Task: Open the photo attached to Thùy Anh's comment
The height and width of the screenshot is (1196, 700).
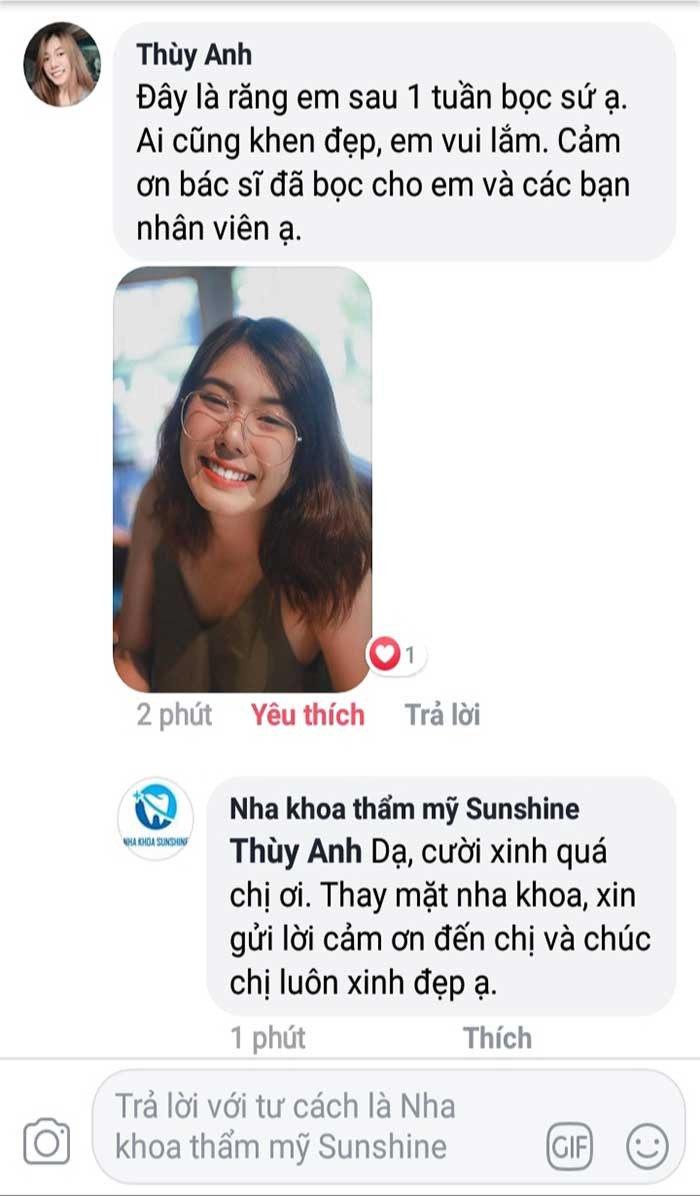Action: (242, 479)
